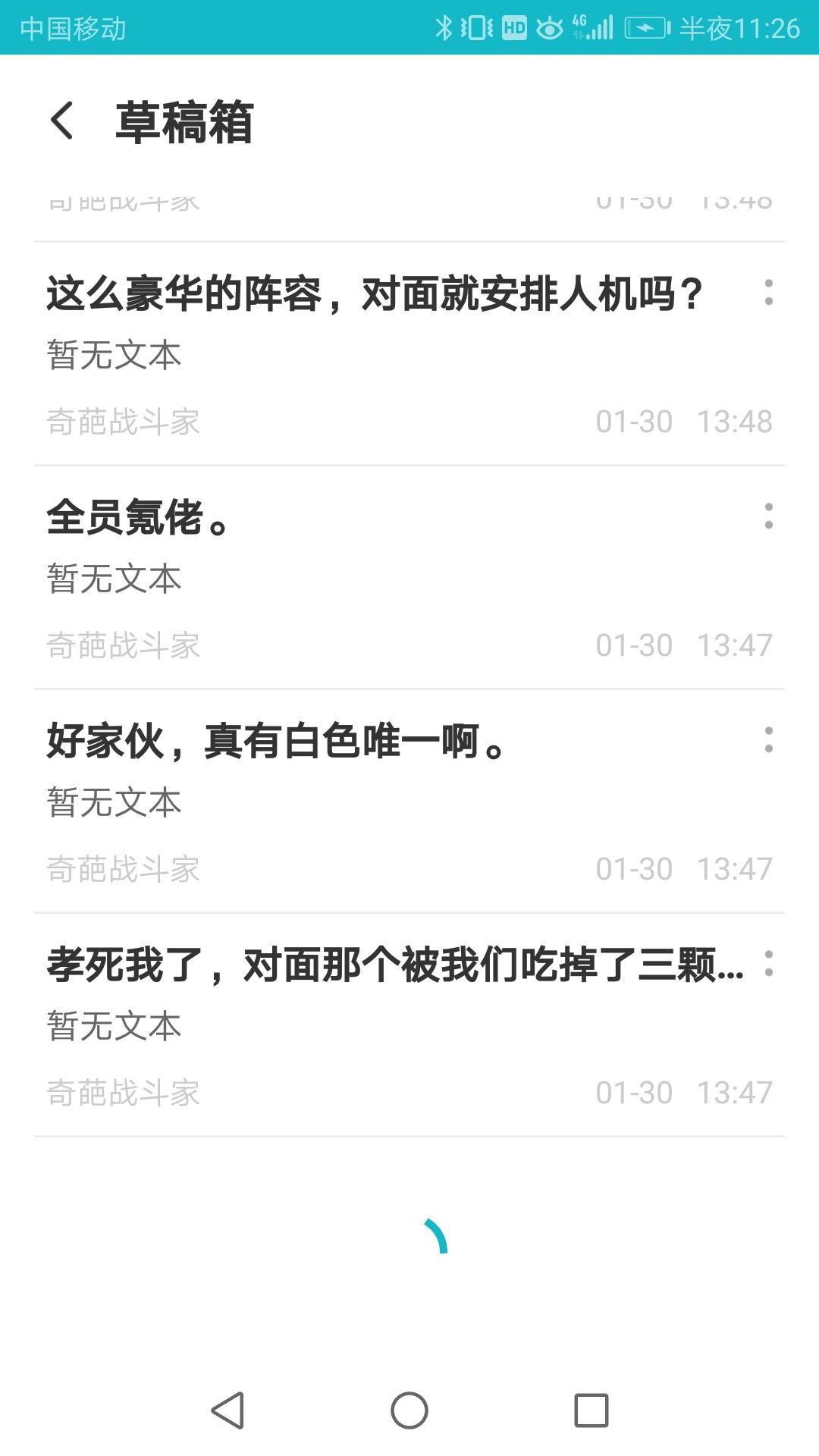This screenshot has height=1456, width=819.
Task: Open more options for draft 好家伙，真有白色唯一啊。
Action: (x=769, y=740)
